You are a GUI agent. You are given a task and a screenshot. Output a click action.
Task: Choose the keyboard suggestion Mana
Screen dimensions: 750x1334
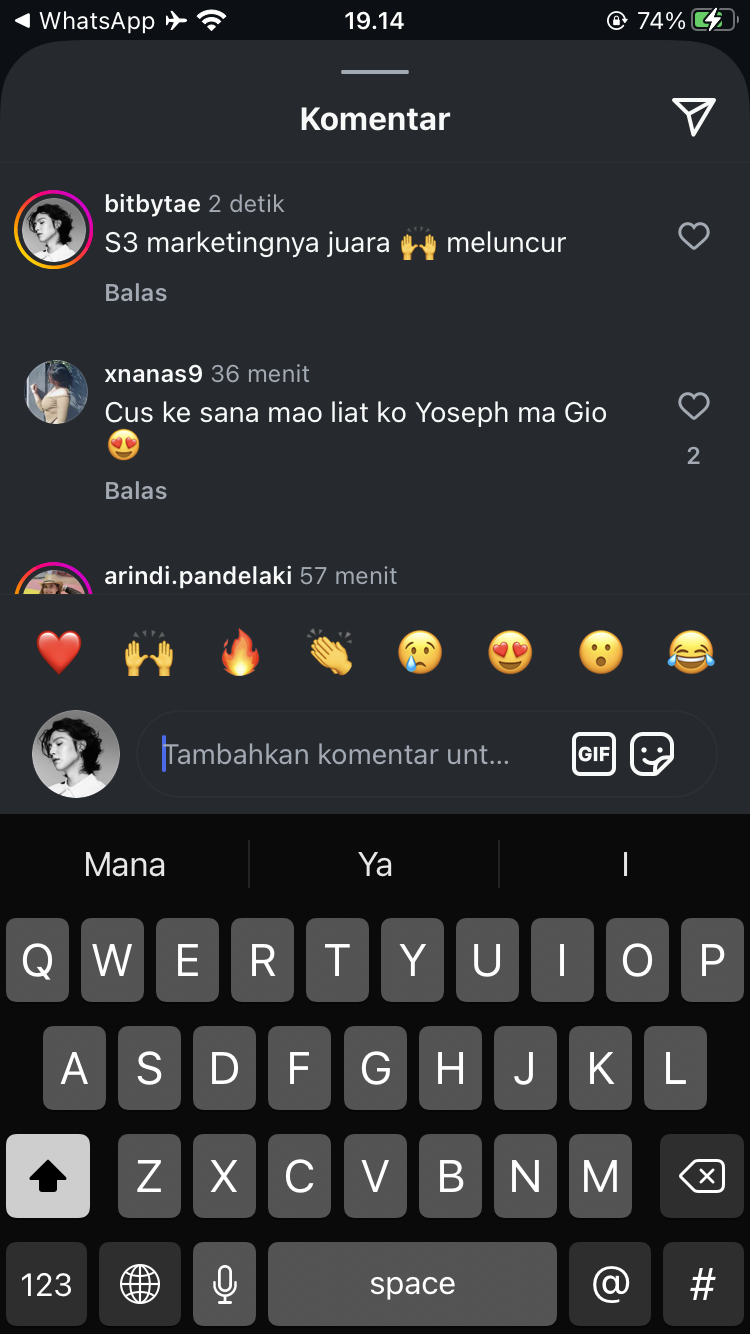point(125,864)
